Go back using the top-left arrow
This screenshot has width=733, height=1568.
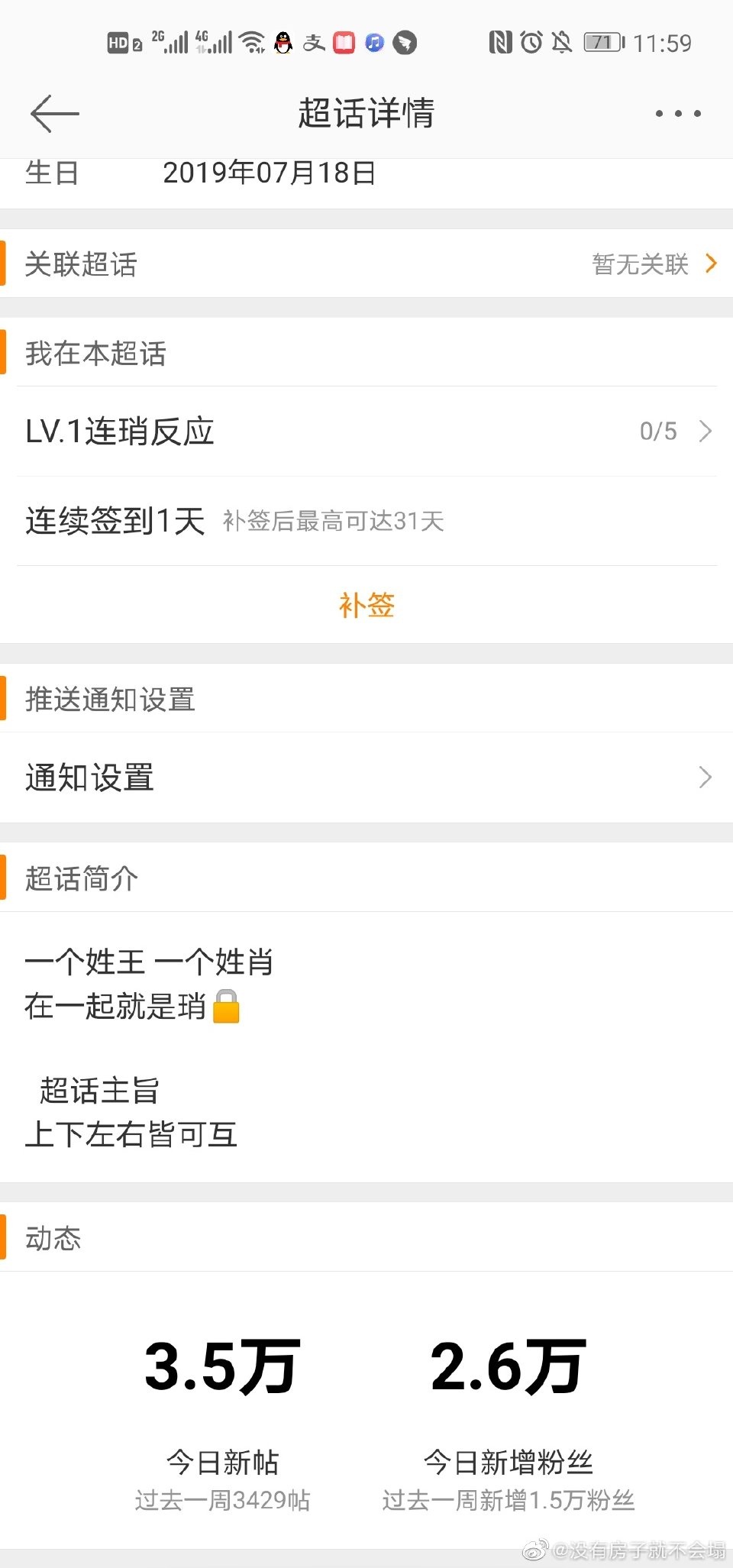coord(55,114)
